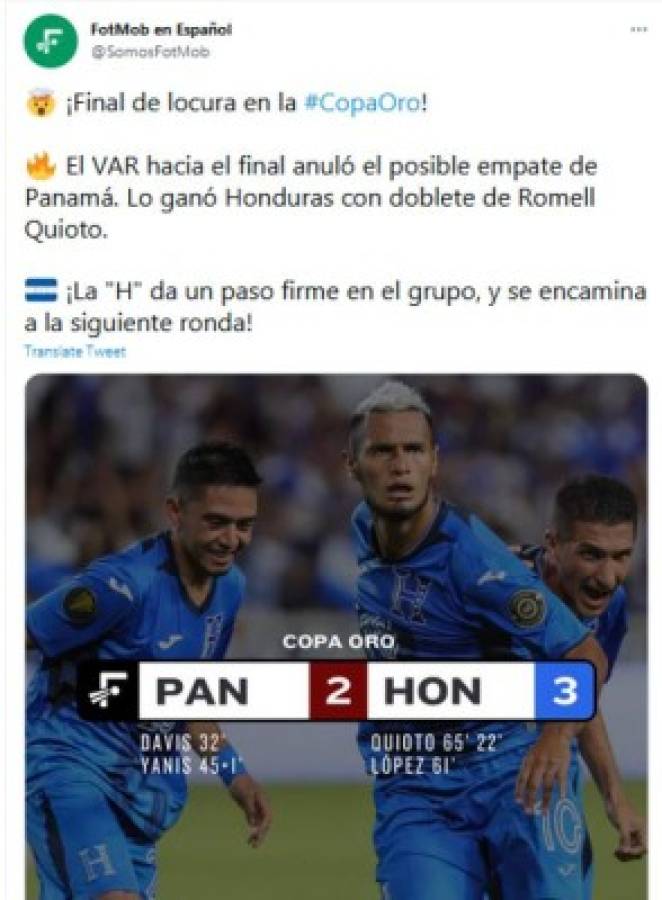662x900 pixels.
Task: Open the @SomosFotMob account name
Action: point(150,52)
